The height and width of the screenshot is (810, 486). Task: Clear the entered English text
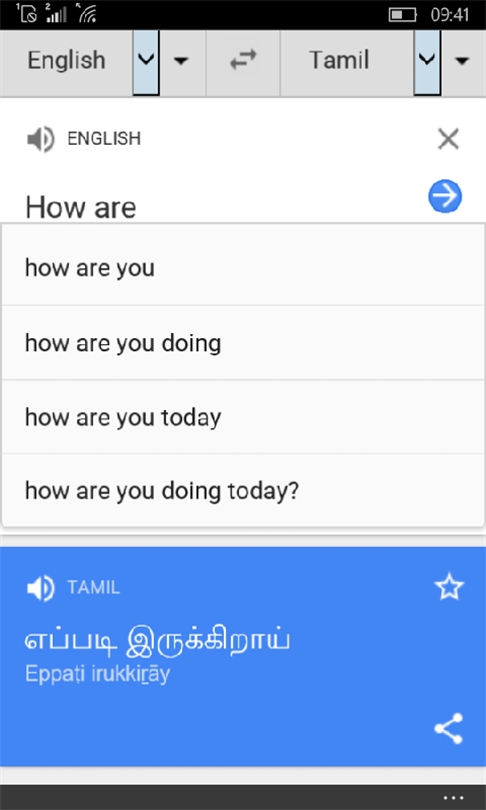tap(448, 139)
